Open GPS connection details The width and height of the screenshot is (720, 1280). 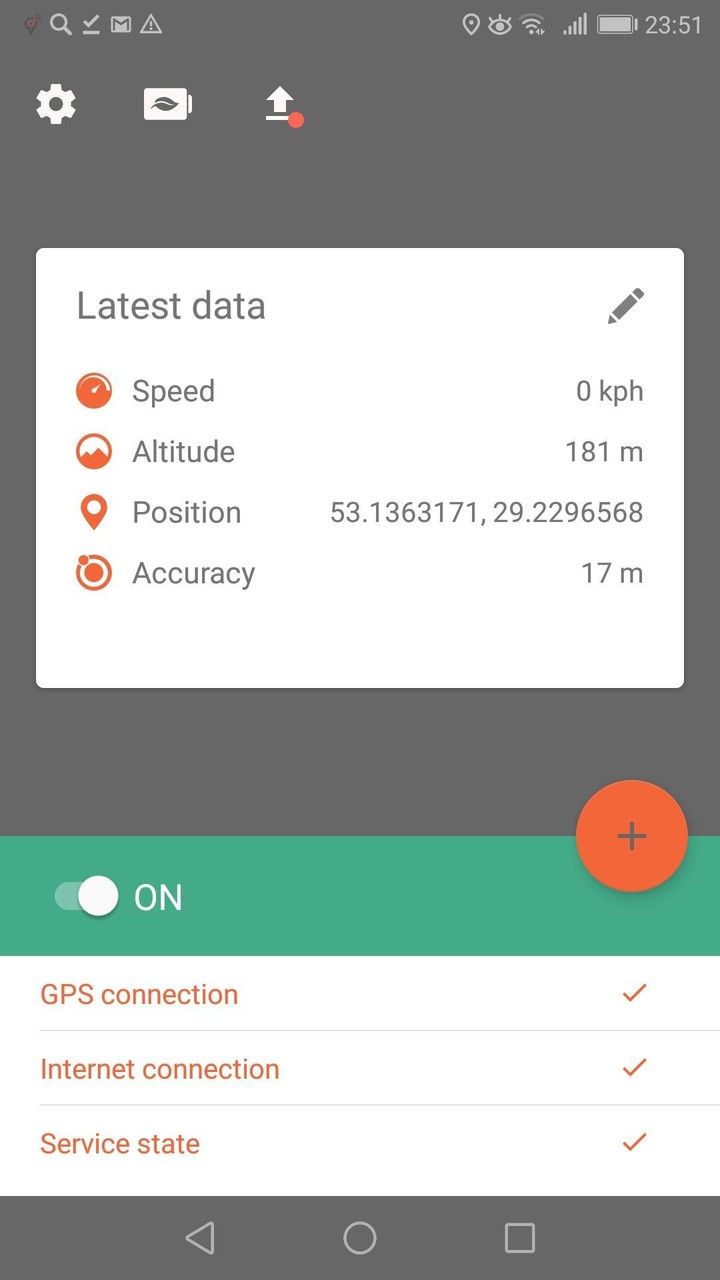pos(139,993)
